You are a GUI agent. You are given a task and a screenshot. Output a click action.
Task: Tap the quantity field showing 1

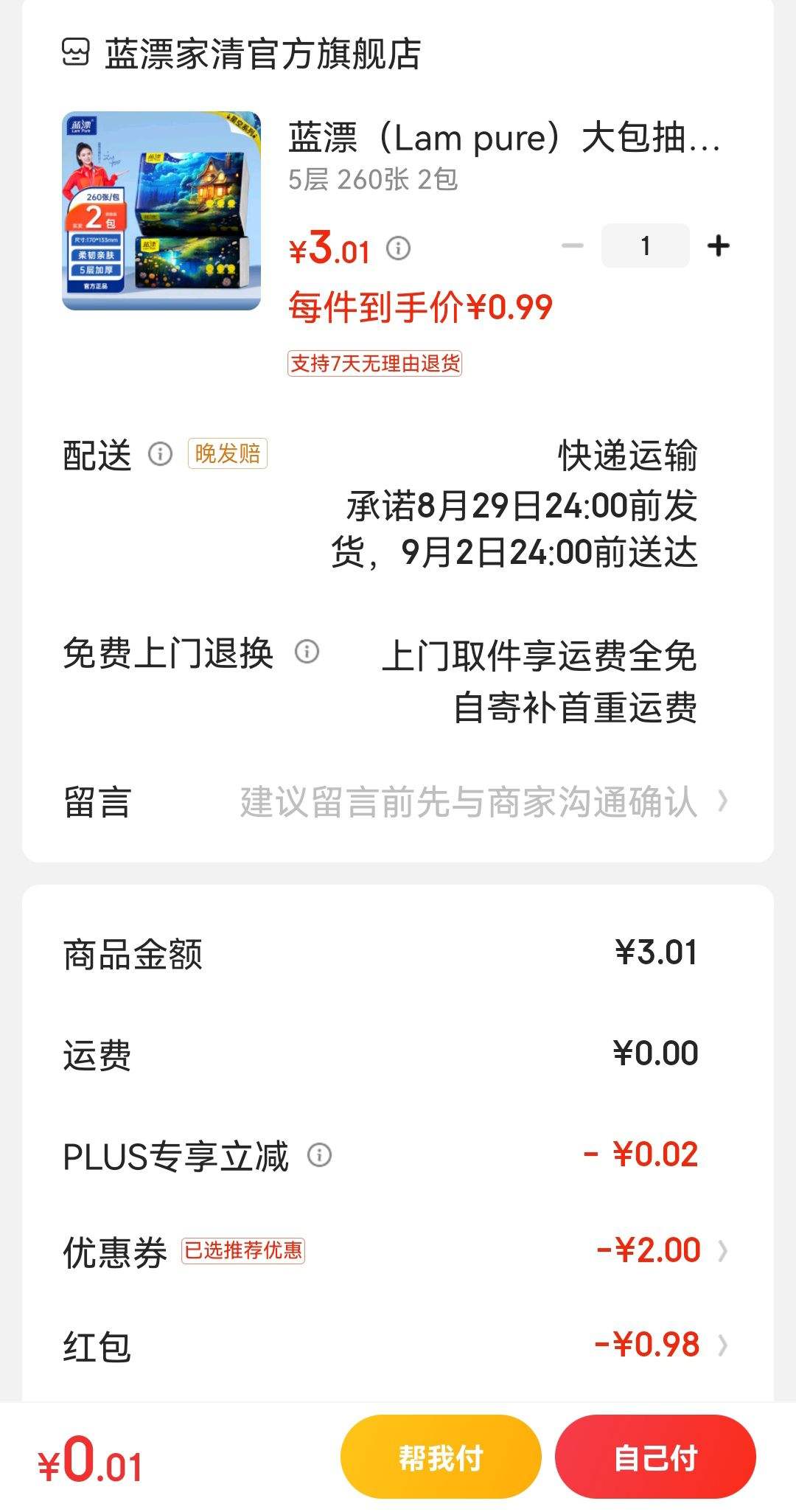click(645, 246)
